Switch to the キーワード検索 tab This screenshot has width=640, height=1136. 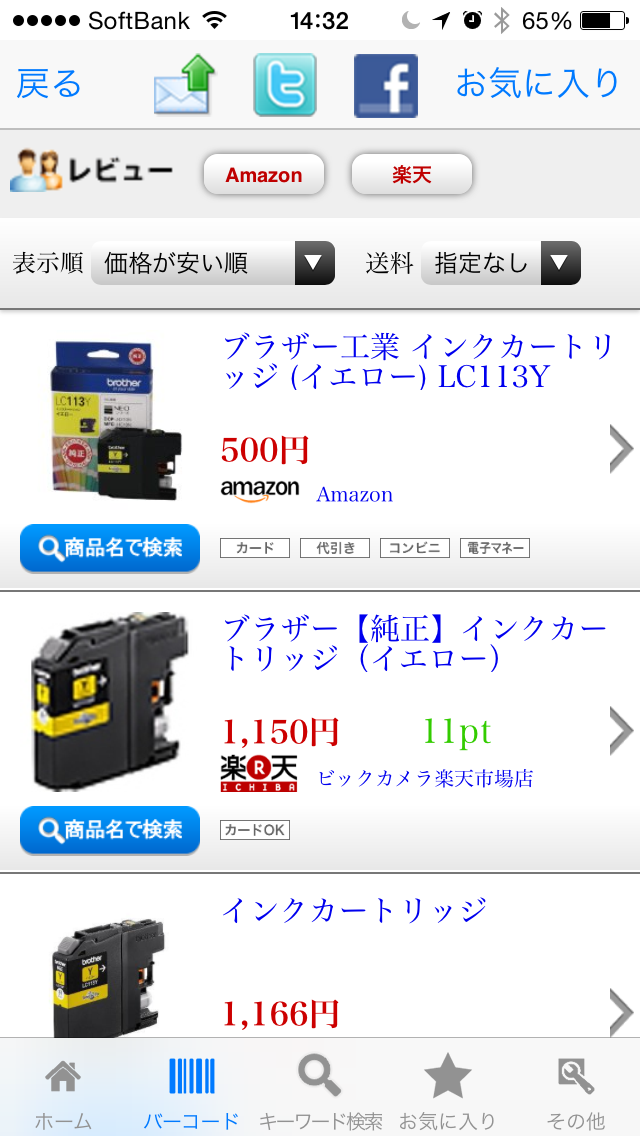point(320,1089)
